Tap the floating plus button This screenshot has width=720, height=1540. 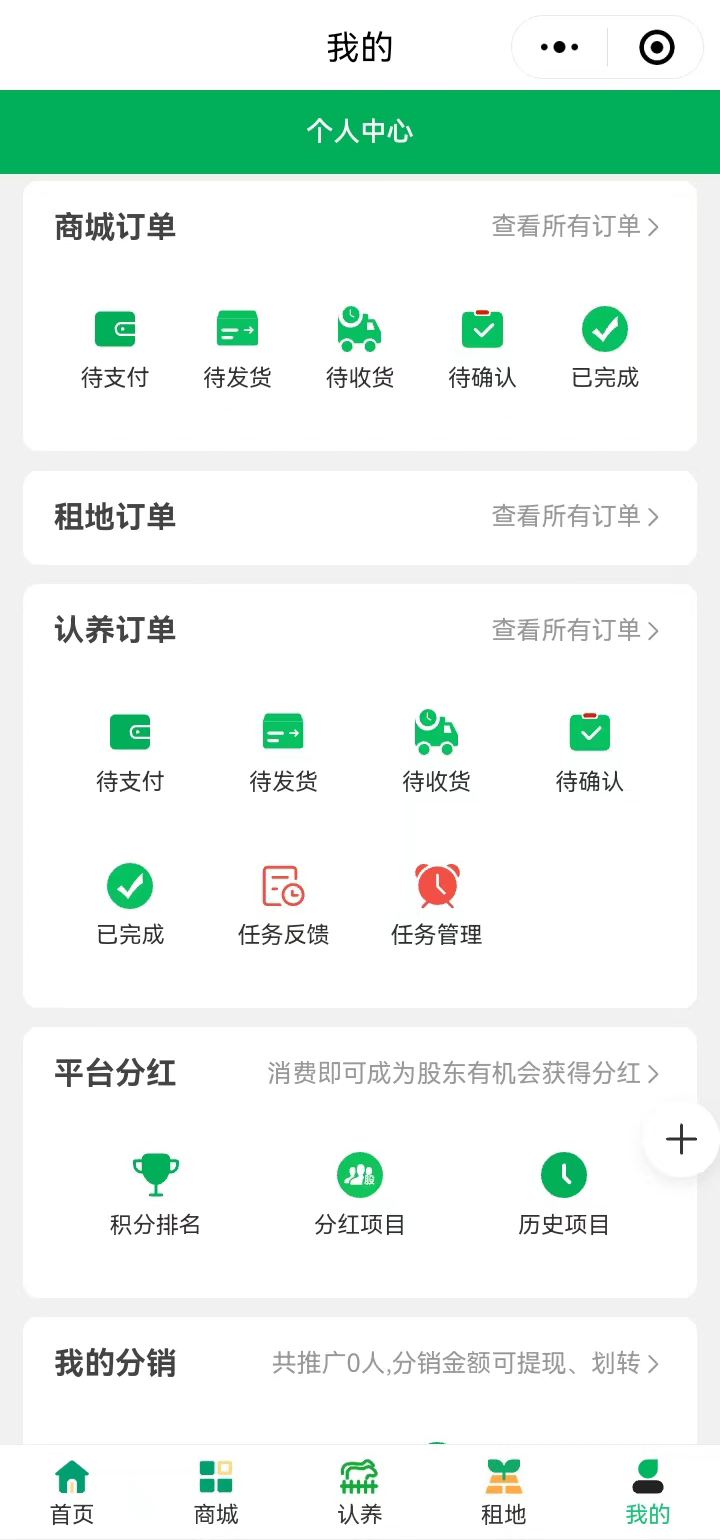coord(681,1139)
